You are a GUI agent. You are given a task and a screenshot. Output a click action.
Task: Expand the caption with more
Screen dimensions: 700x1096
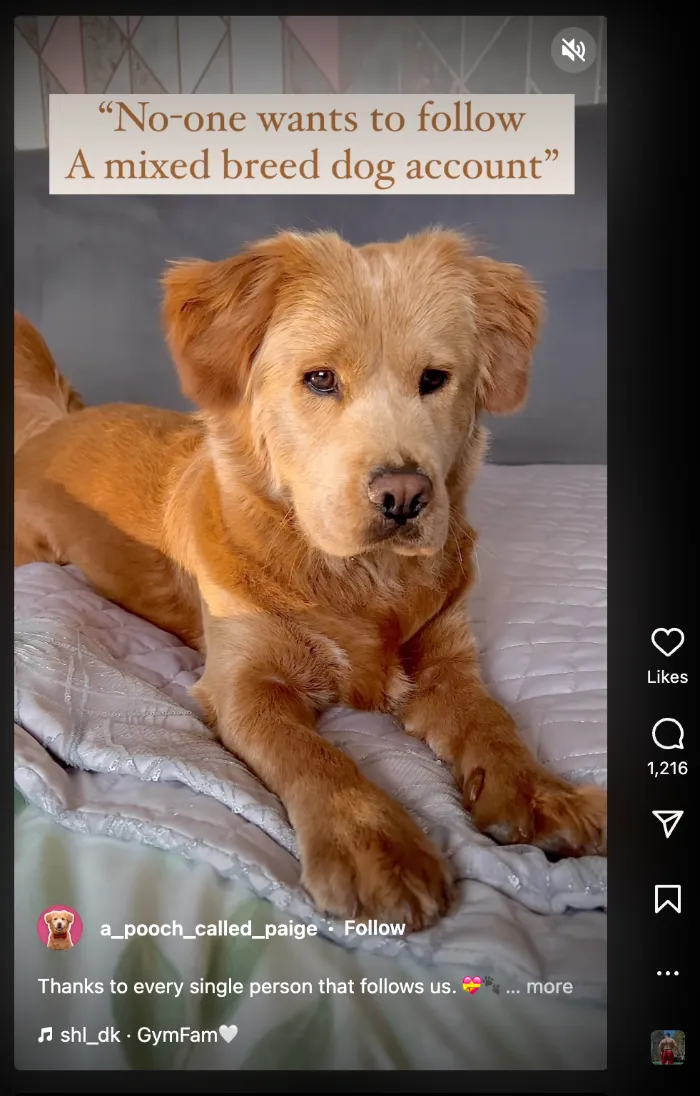(x=549, y=987)
